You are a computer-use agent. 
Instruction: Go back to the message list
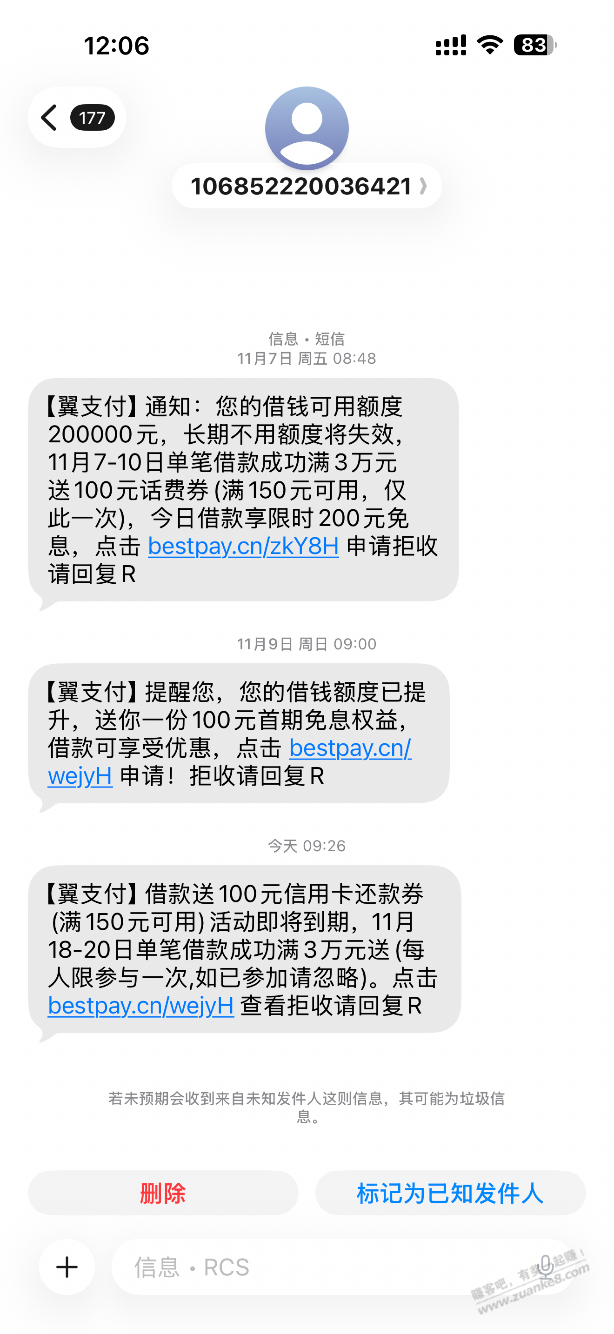pos(50,118)
